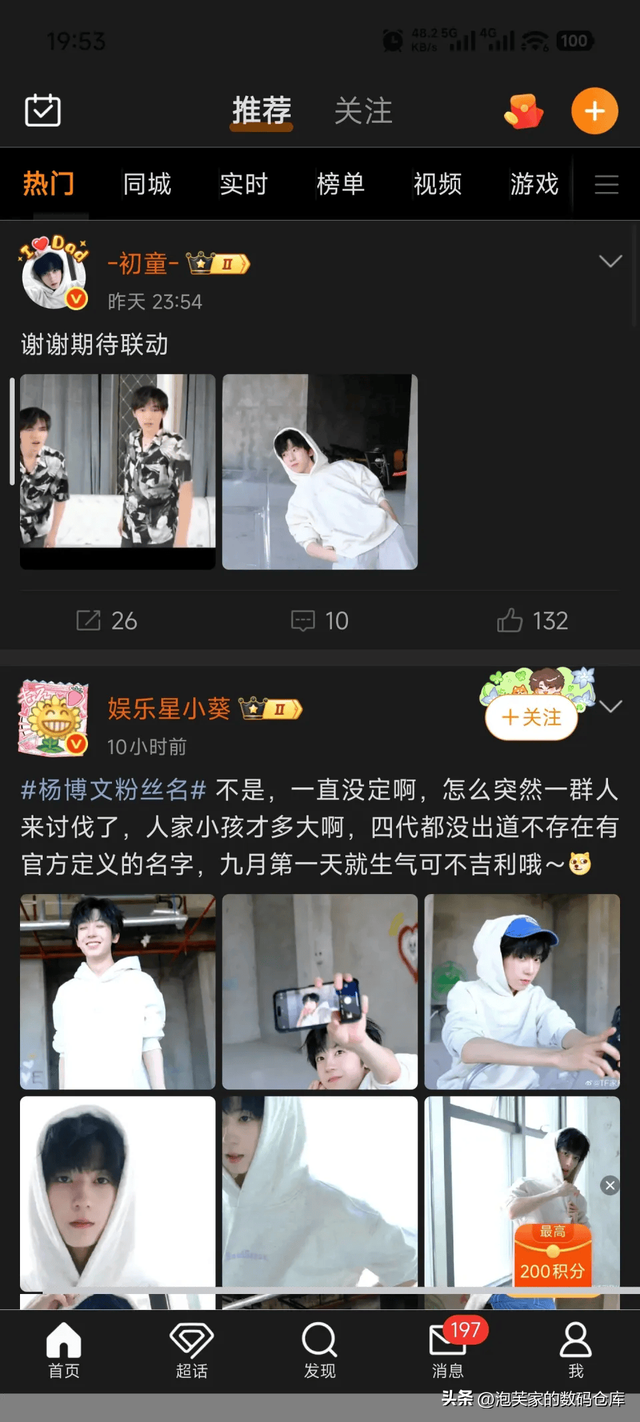Dismiss the 200积分 floating banner
The width and height of the screenshot is (640, 1422).
(609, 1185)
